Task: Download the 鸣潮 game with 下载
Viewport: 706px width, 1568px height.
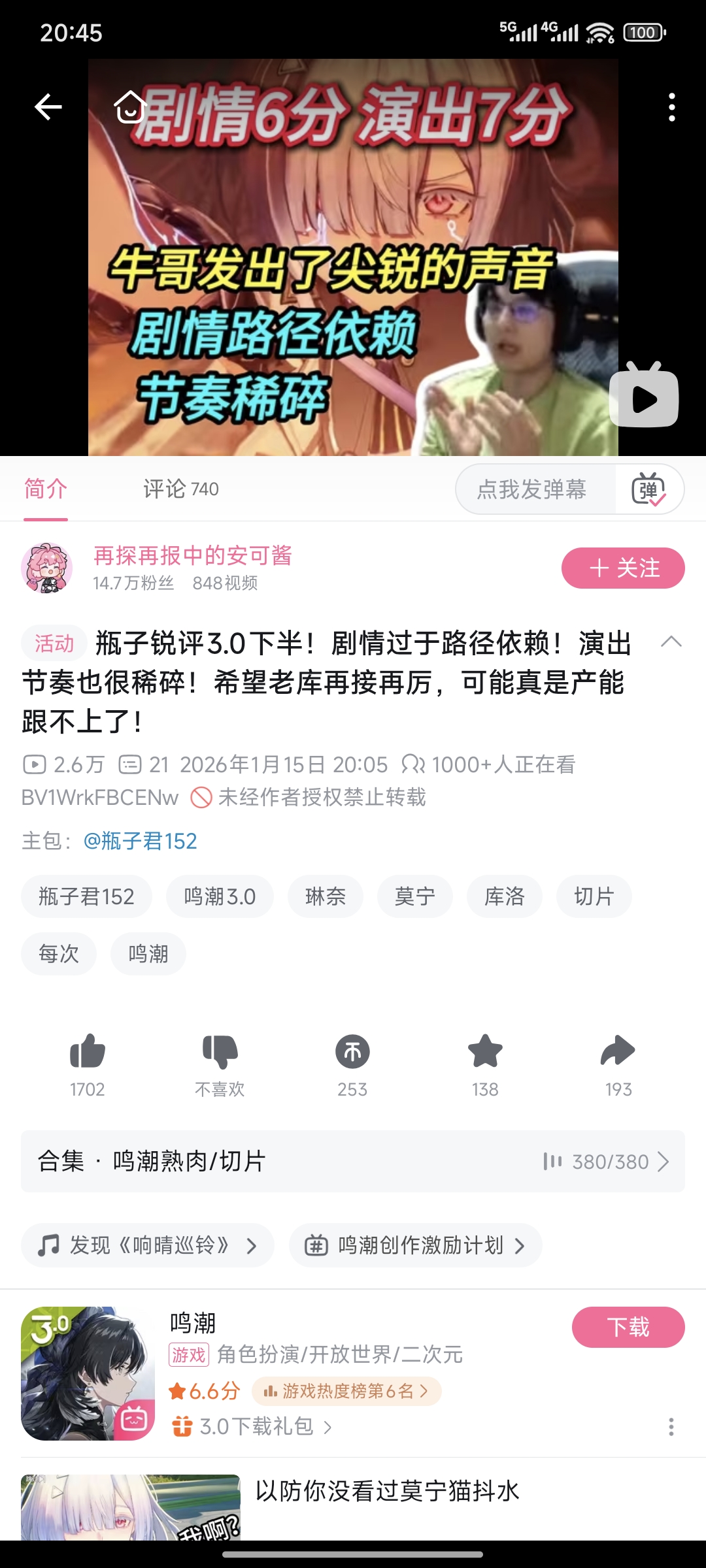Action: (x=628, y=1327)
